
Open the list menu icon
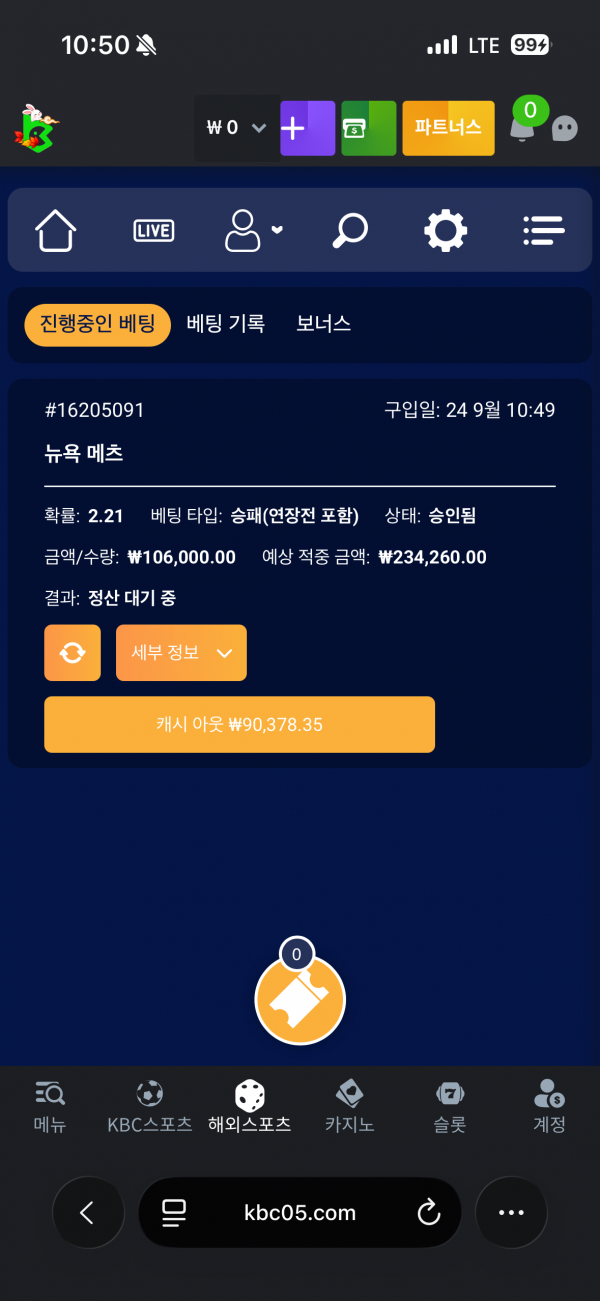tap(544, 231)
